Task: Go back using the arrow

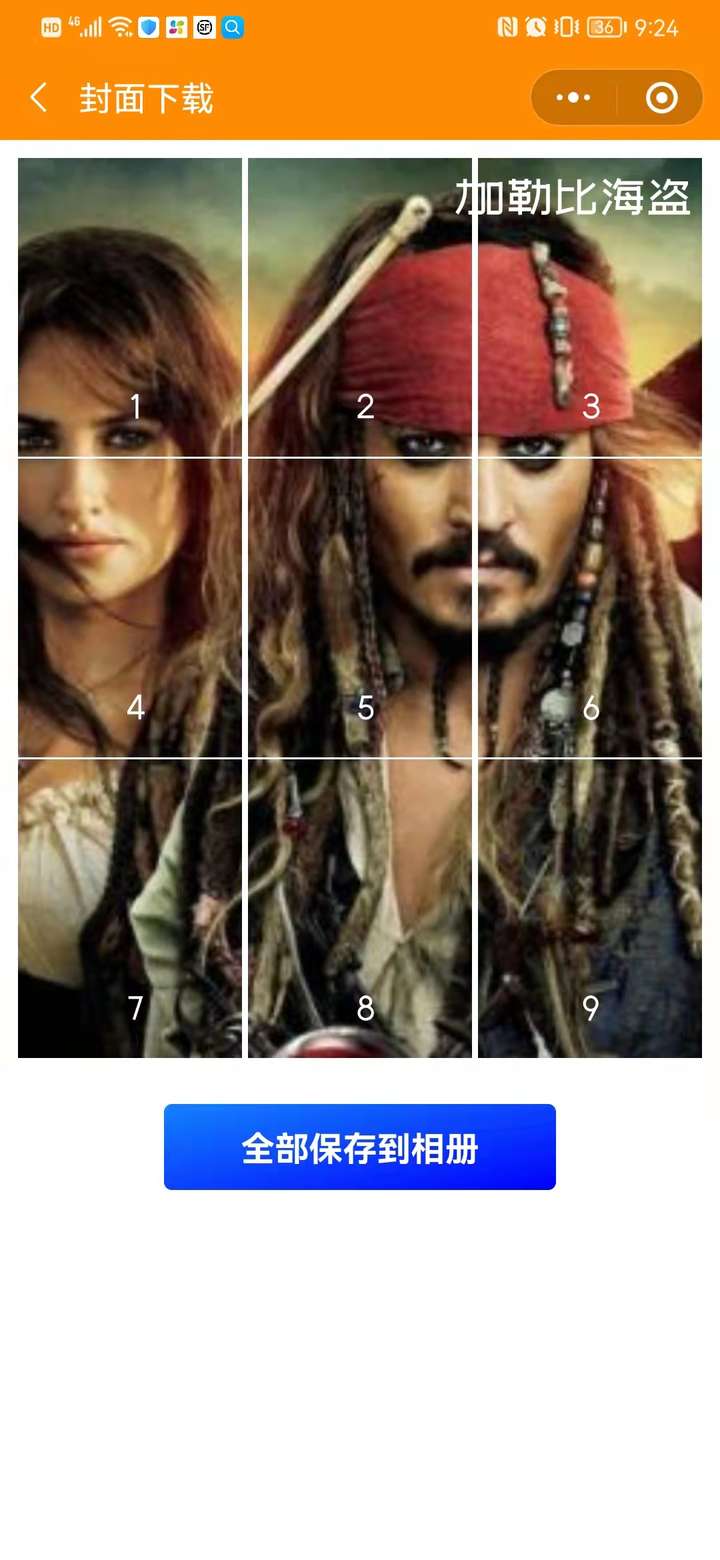Action: pos(39,98)
